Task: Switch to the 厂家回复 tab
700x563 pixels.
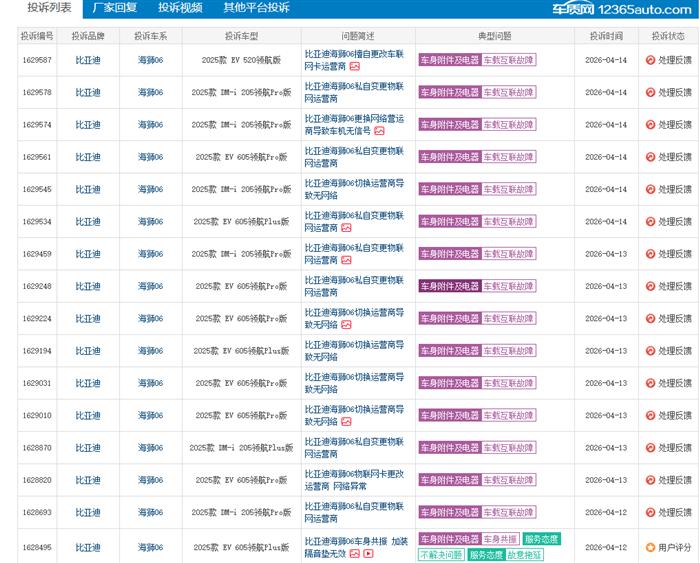Action: click(x=114, y=8)
